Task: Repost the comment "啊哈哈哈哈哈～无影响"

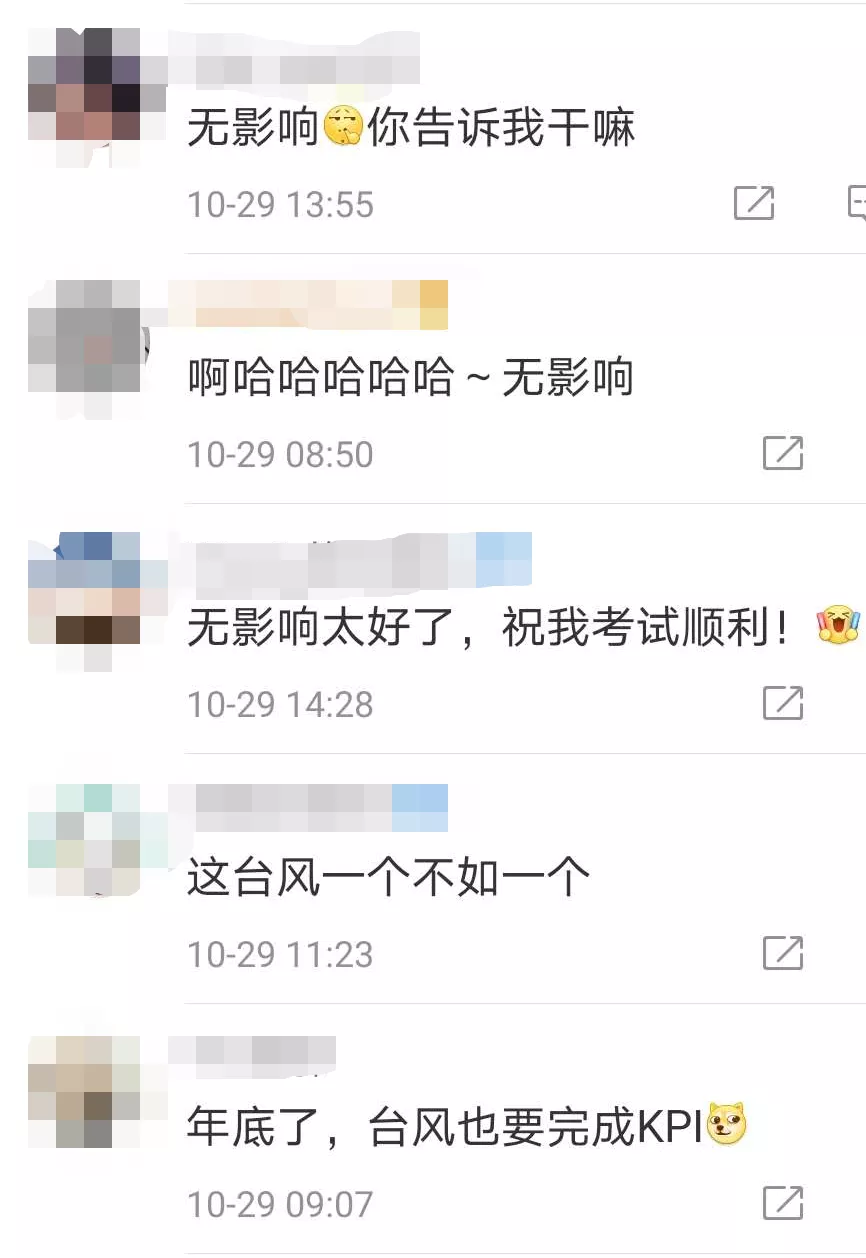Action: click(x=783, y=453)
